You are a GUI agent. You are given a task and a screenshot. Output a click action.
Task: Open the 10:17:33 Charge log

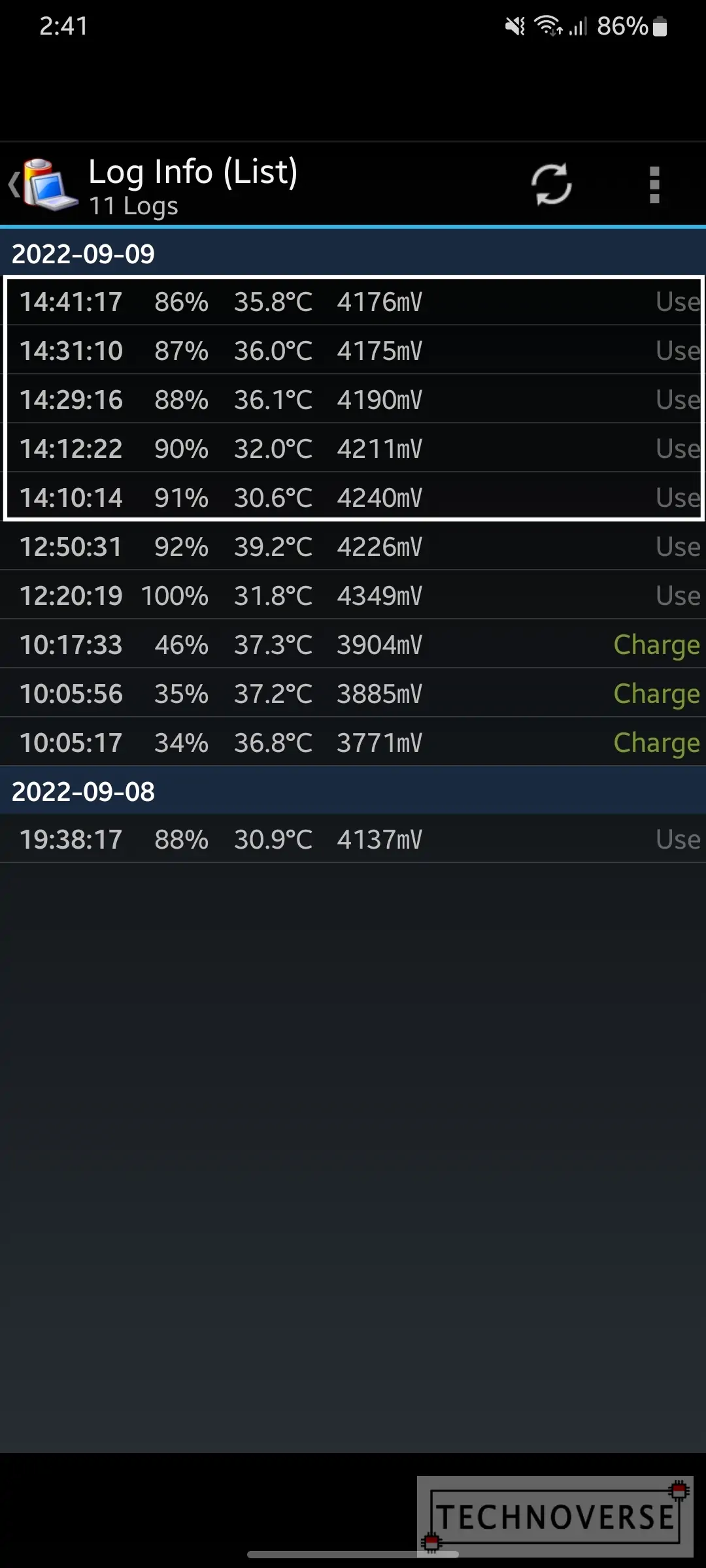tap(353, 644)
